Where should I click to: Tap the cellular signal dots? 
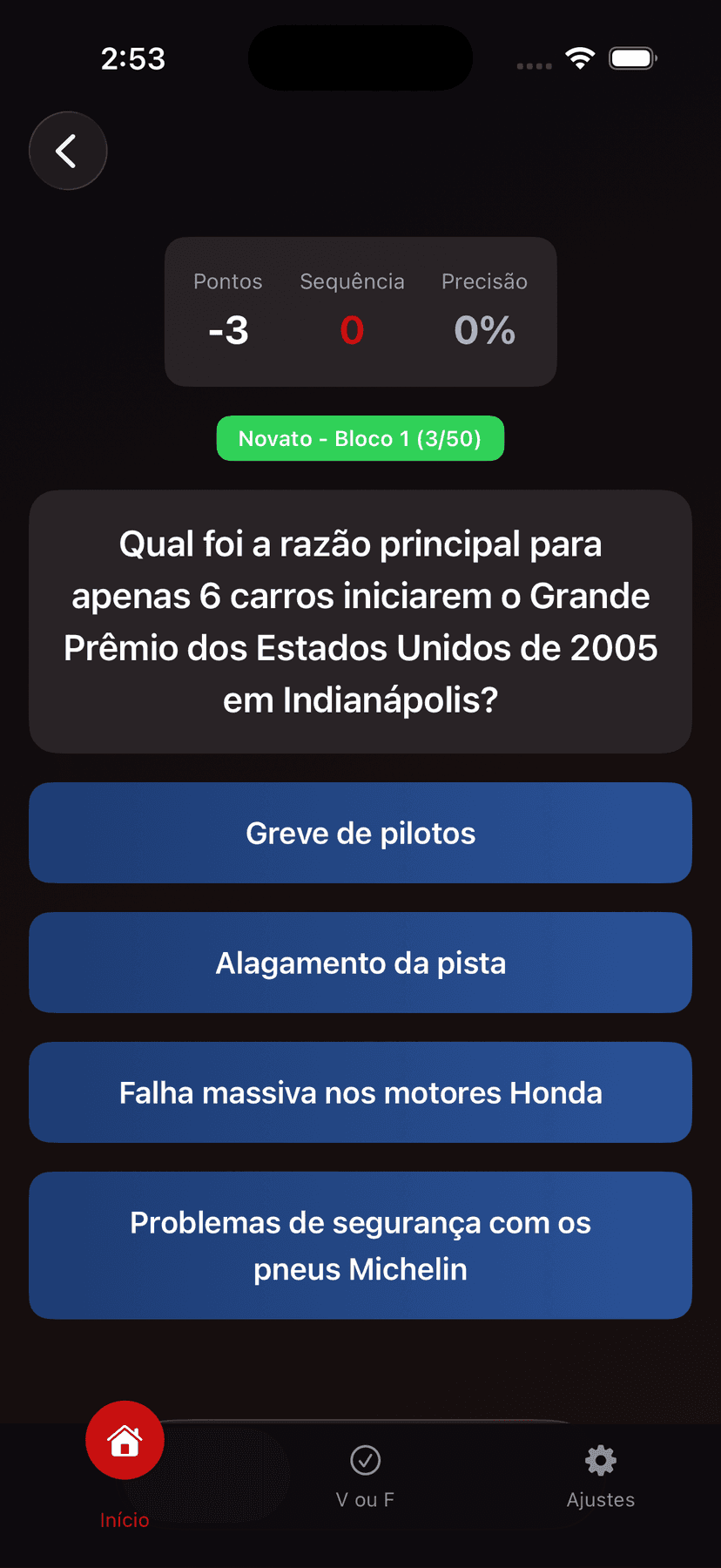coord(533,64)
